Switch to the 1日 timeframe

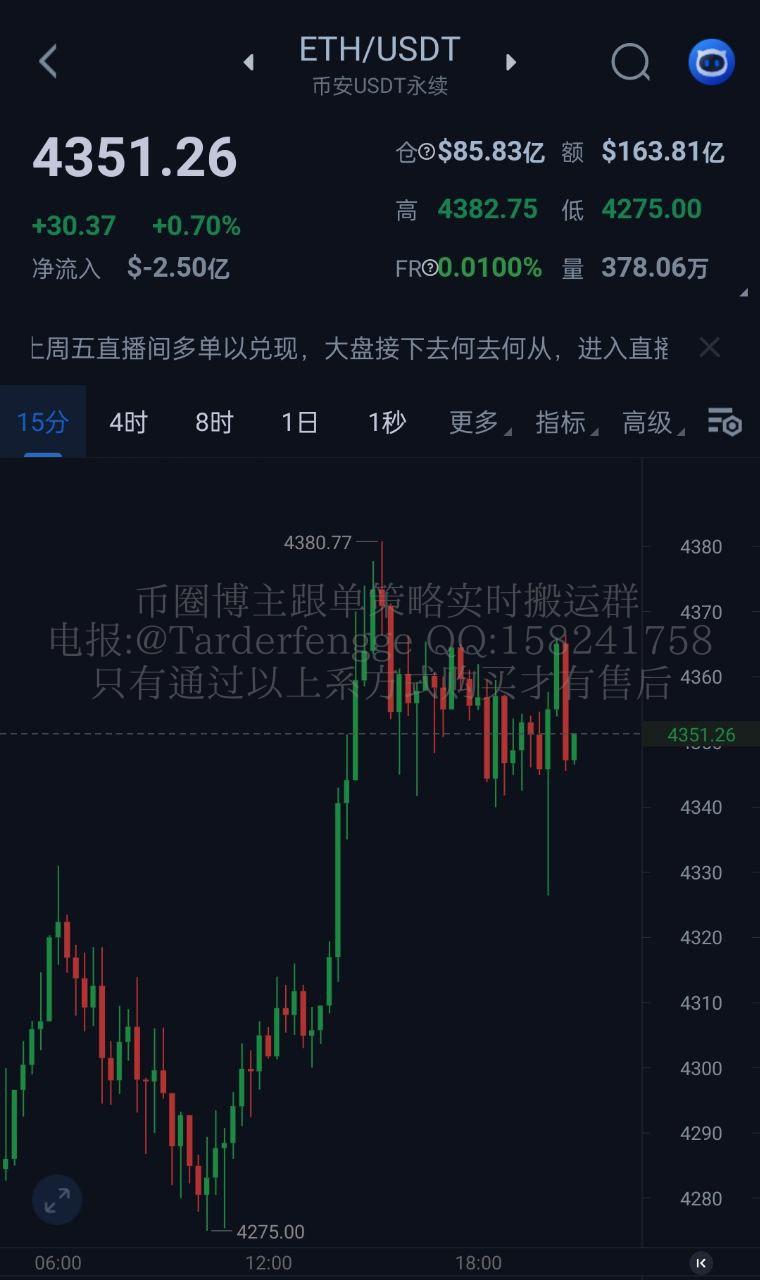[300, 422]
